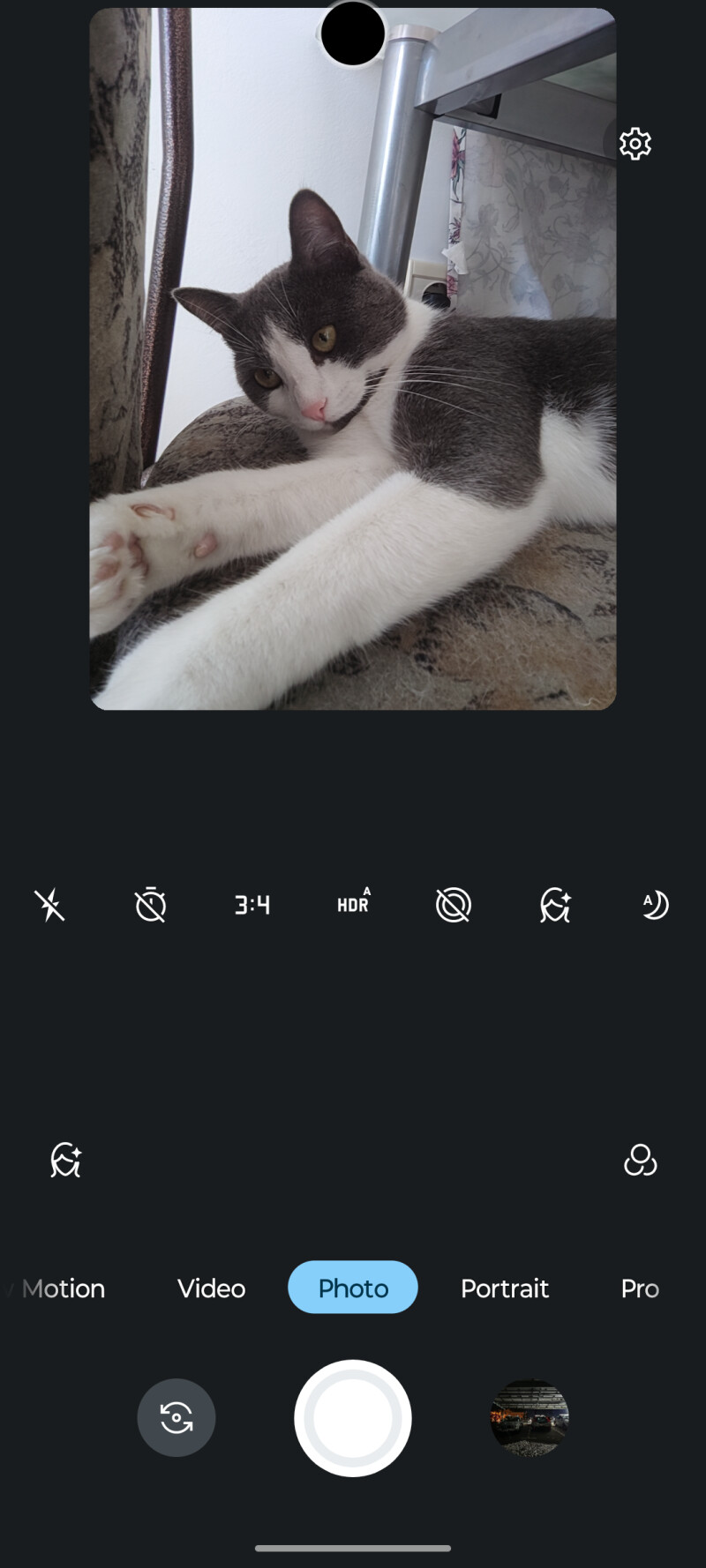Set the self-timer
Image resolution: width=706 pixels, height=1568 pixels.
150,905
